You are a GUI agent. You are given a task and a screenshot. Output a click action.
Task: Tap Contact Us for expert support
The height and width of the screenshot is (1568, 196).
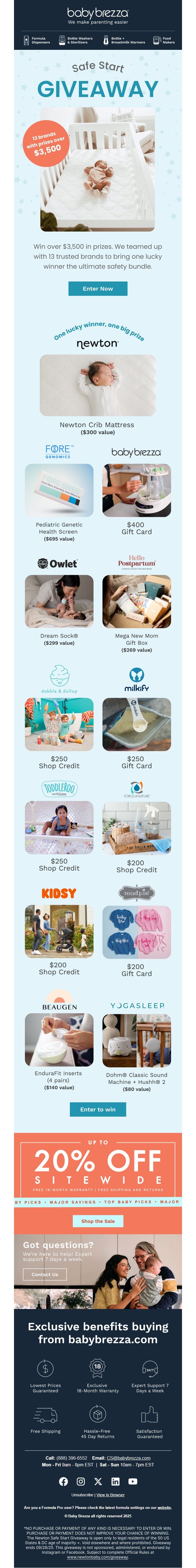pyautogui.click(x=45, y=1274)
